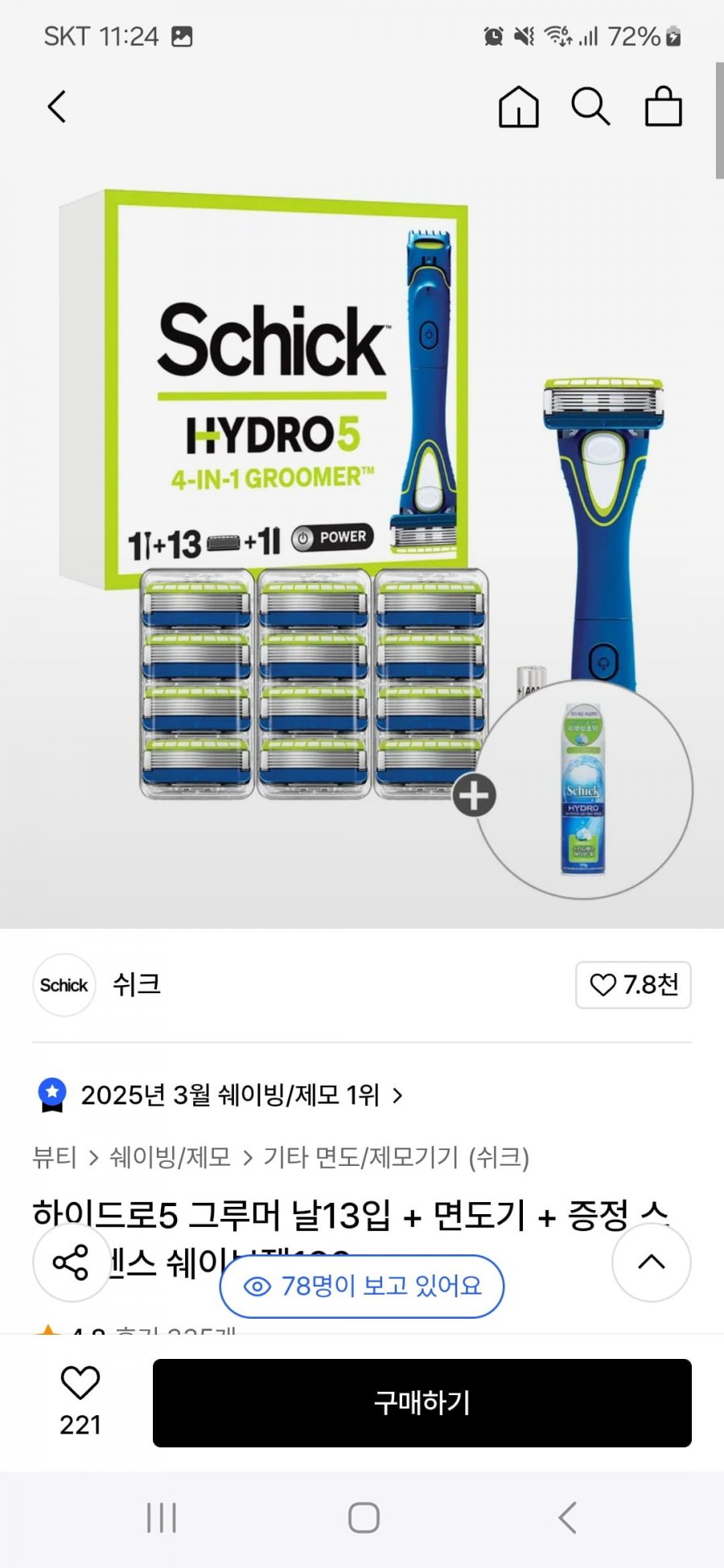
Task: Add the product to wishlist with the 221 heart
Action: click(80, 1401)
